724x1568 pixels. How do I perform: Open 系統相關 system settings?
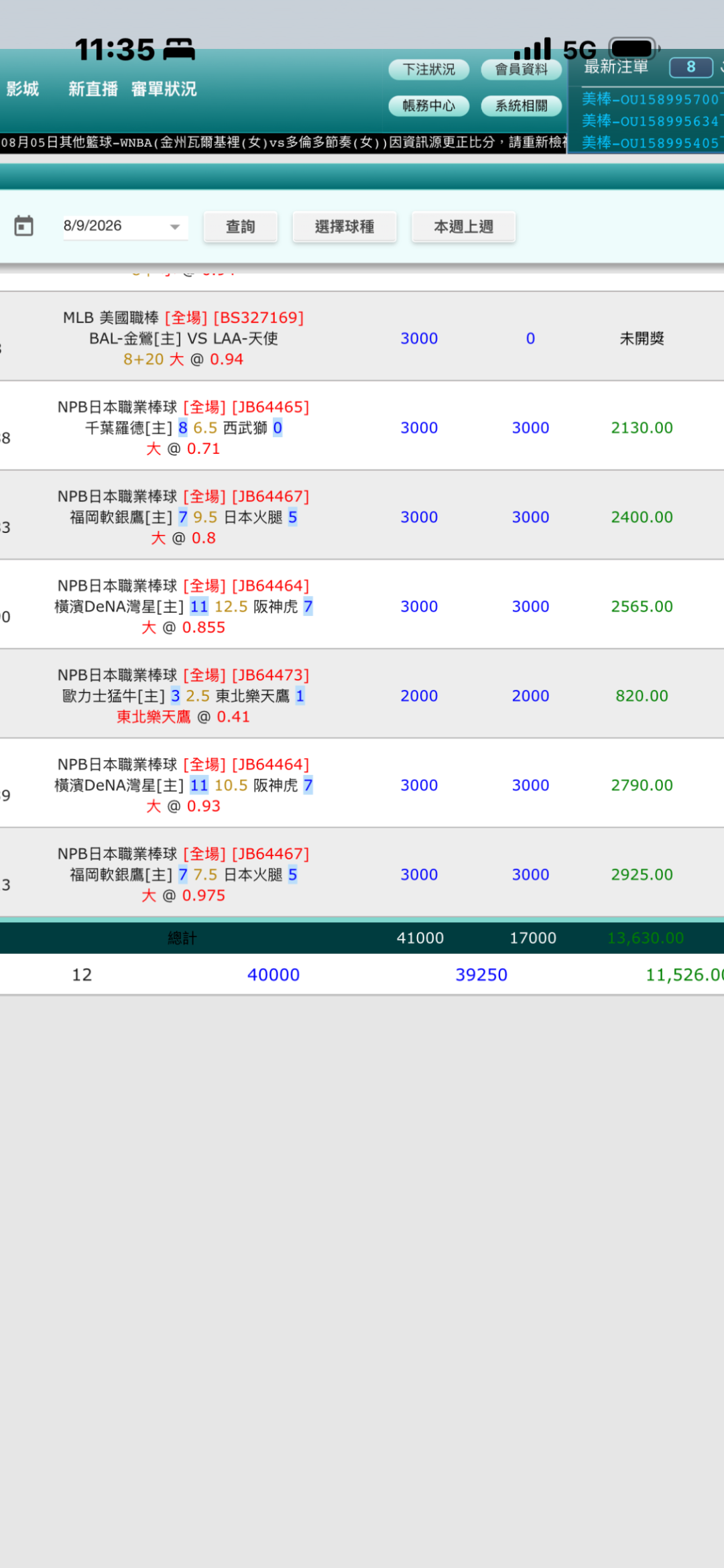tap(522, 106)
